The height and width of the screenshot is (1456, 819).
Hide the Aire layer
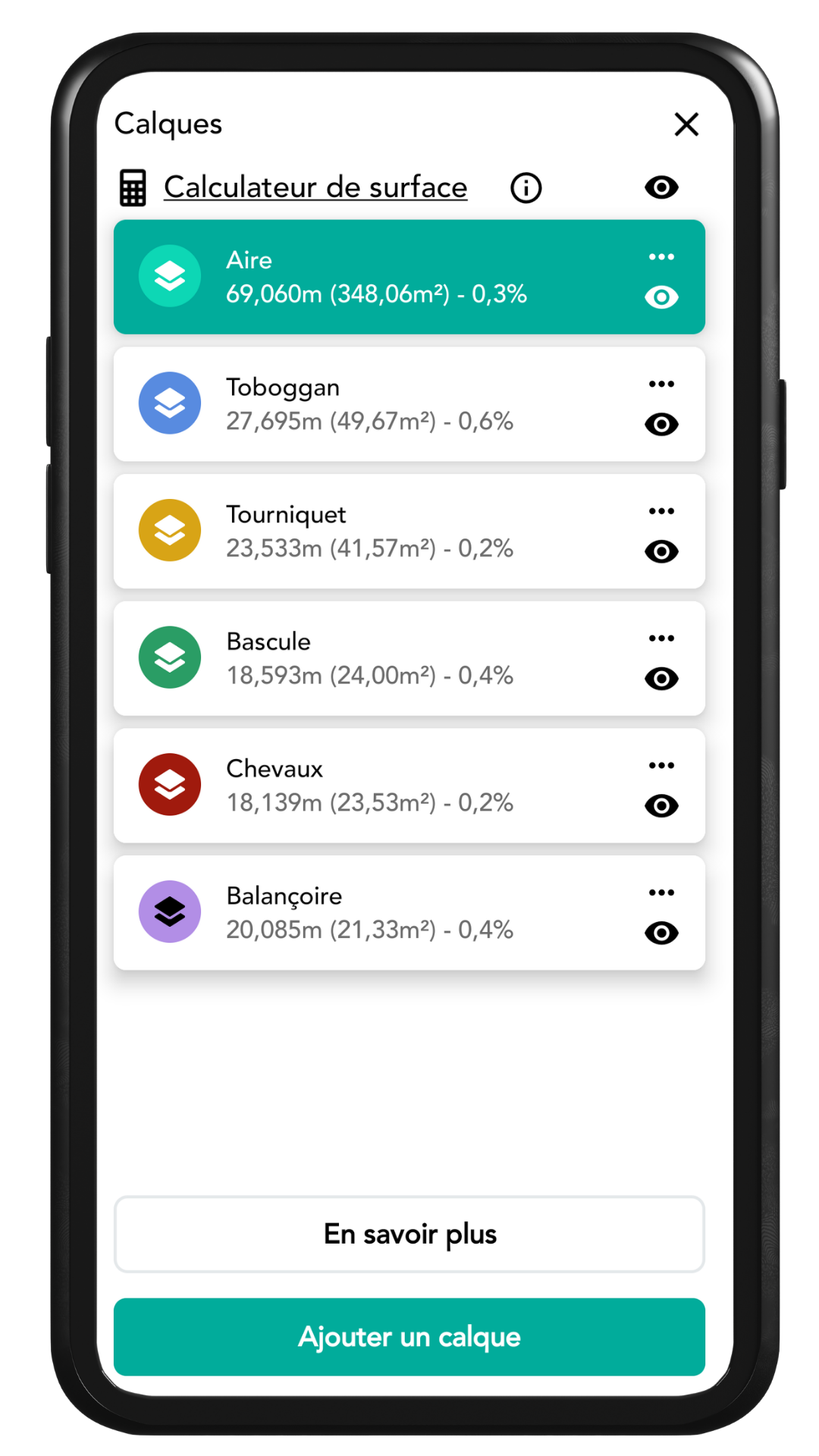(x=661, y=297)
